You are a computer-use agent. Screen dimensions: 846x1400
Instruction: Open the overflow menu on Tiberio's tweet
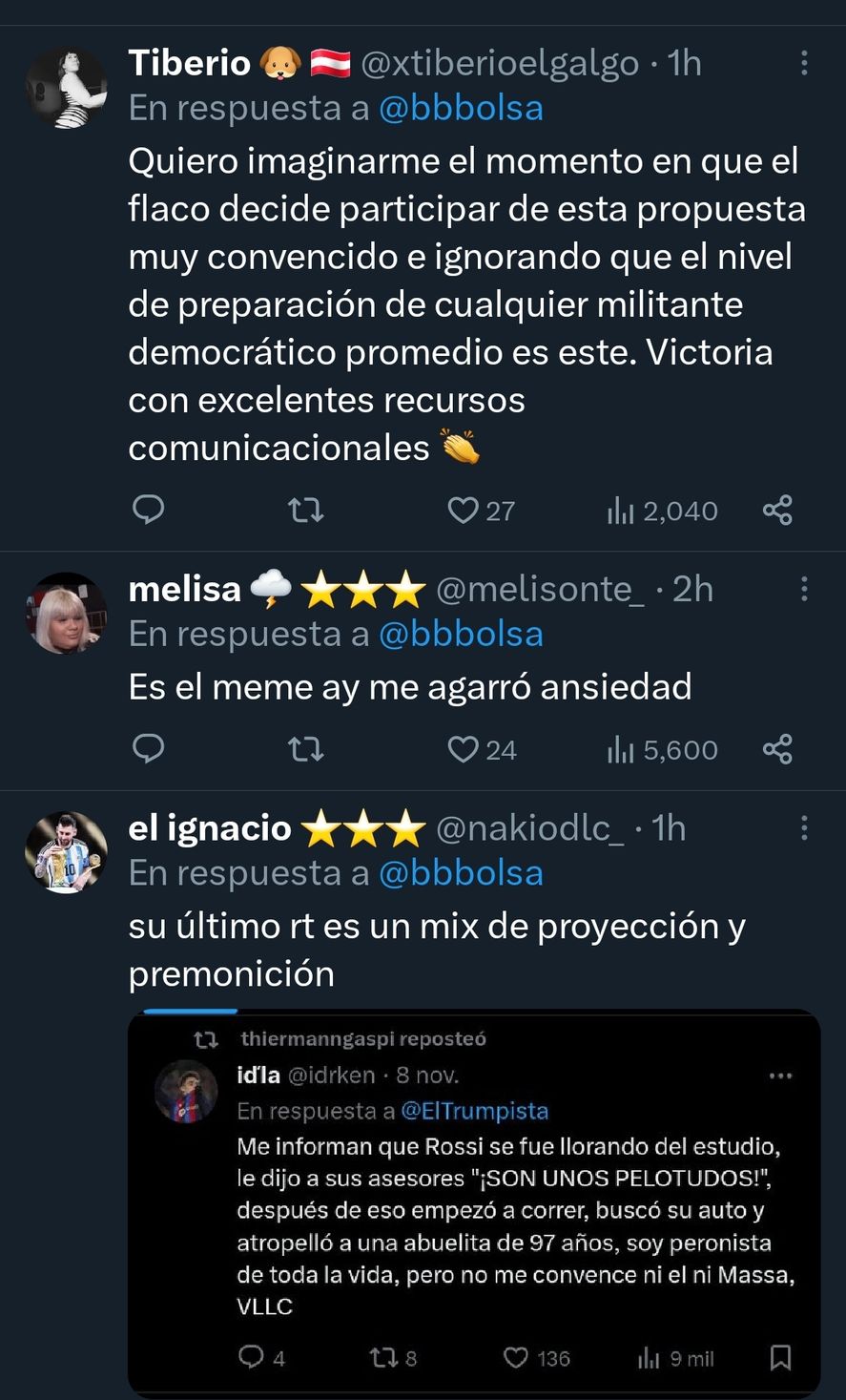pos(804,63)
